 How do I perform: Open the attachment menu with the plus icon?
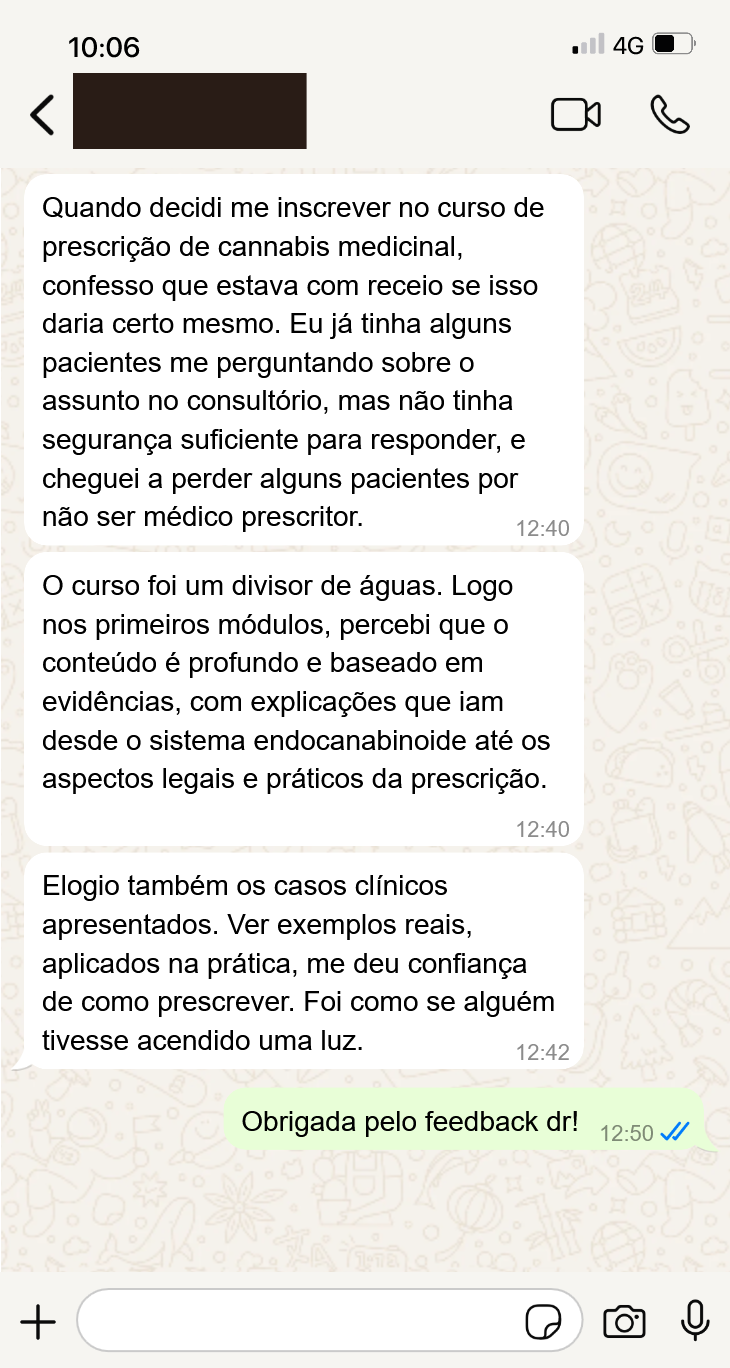coord(37,1321)
